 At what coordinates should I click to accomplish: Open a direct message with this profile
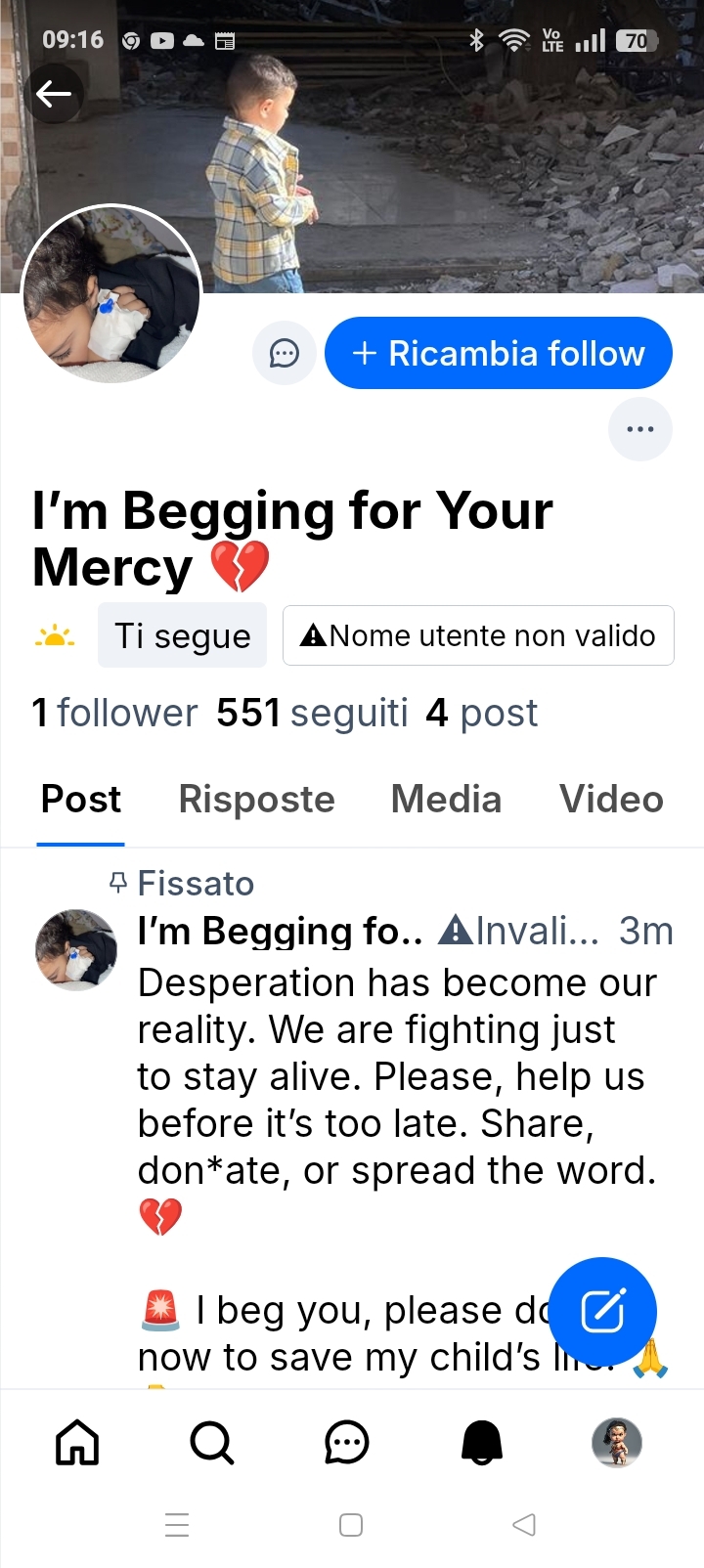(284, 353)
